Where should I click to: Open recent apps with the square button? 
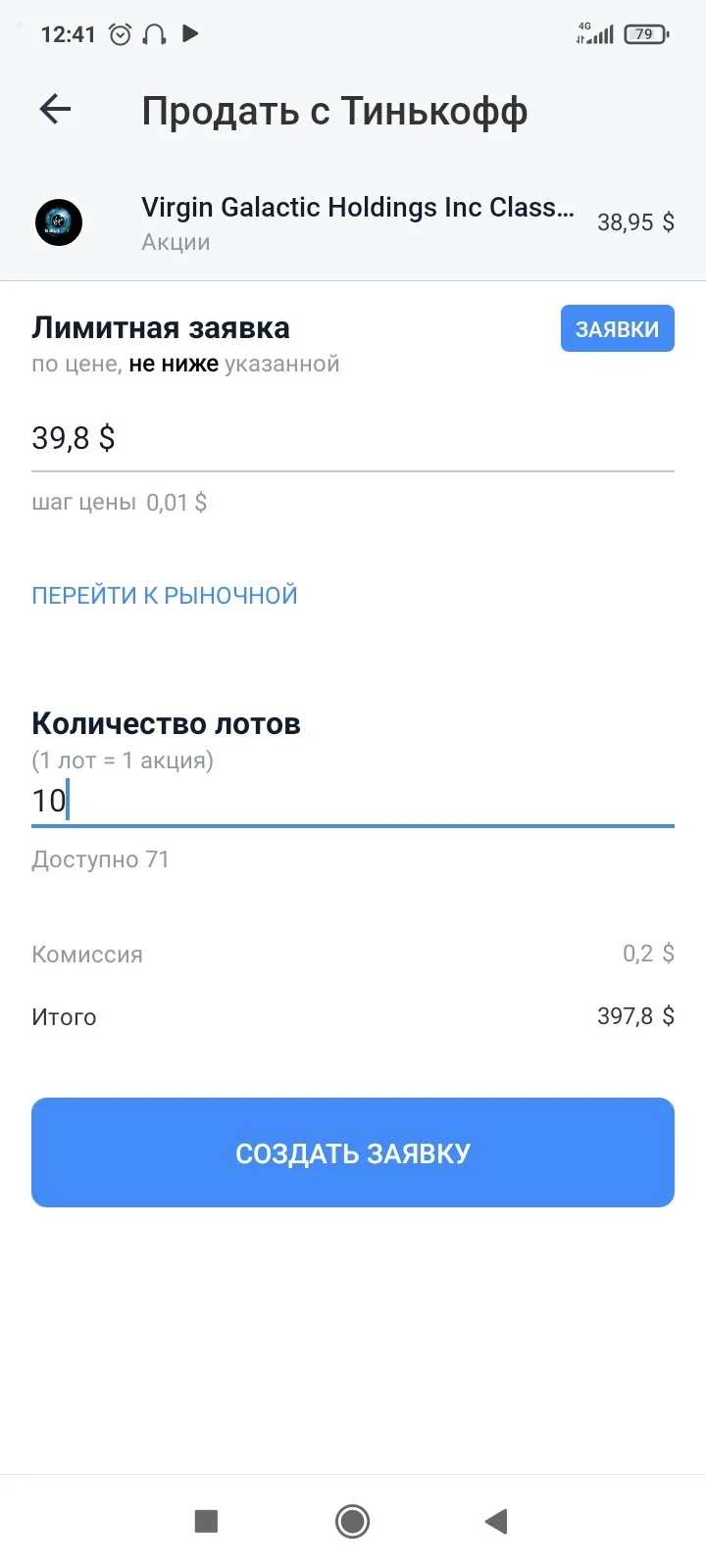coord(206,1521)
